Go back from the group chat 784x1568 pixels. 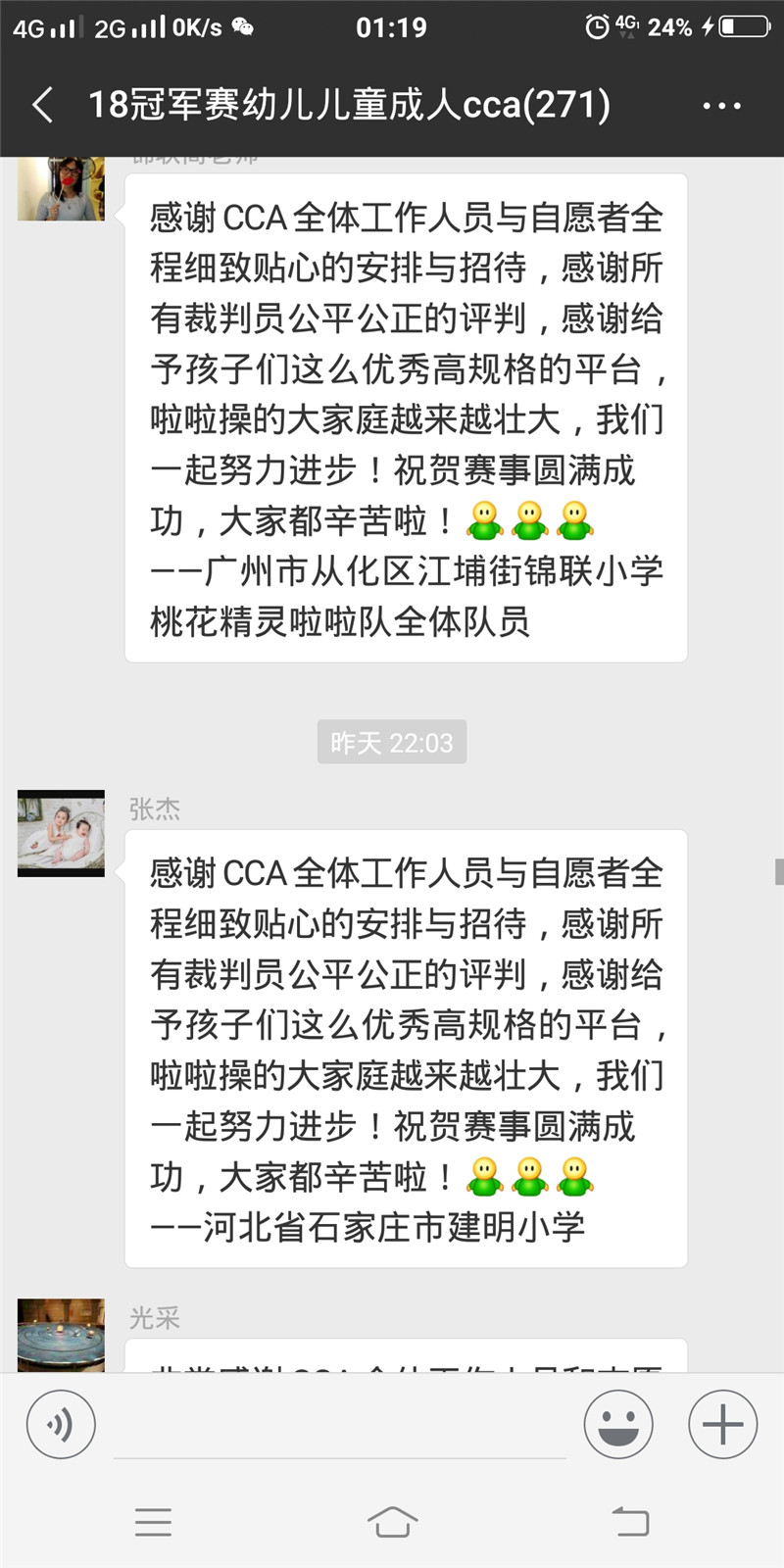point(43,105)
